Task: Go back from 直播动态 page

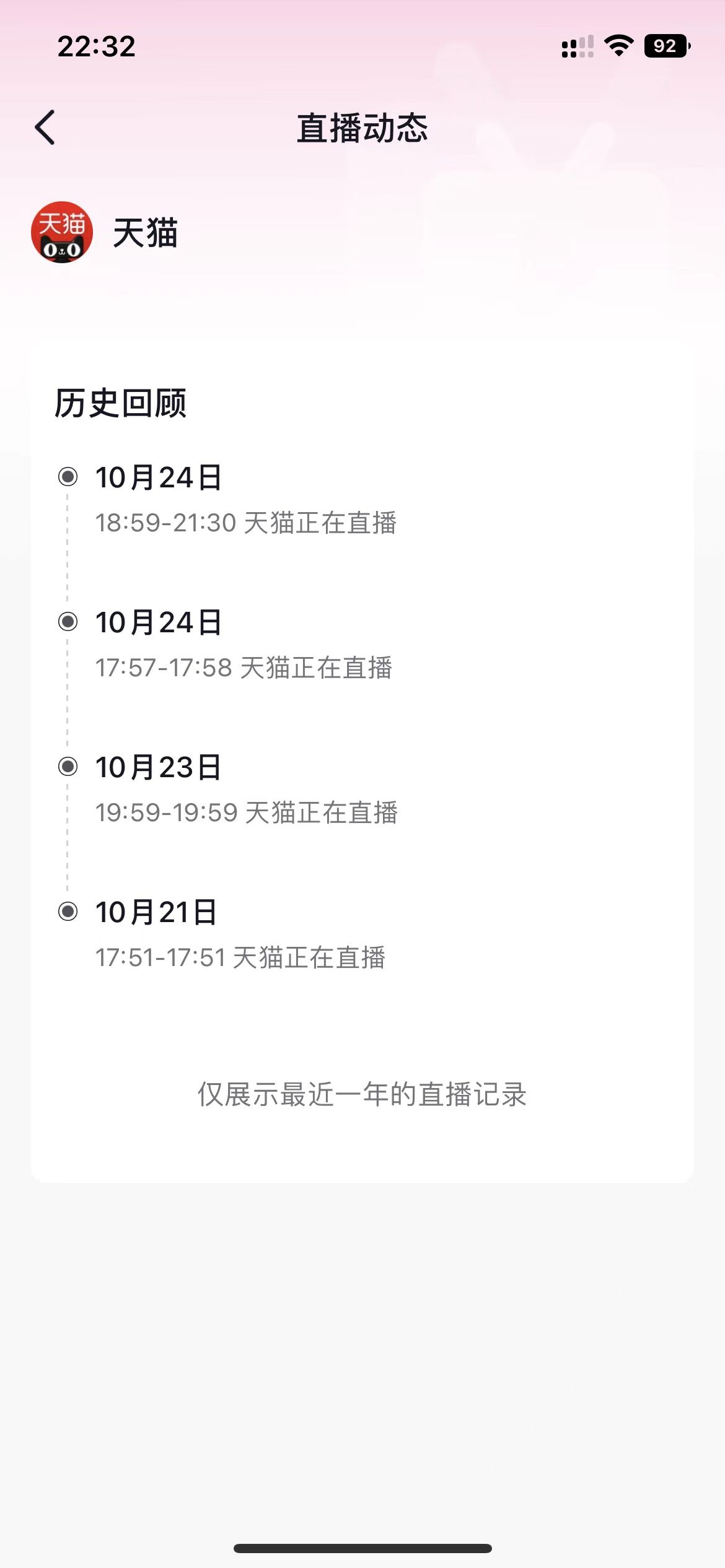Action: point(45,128)
